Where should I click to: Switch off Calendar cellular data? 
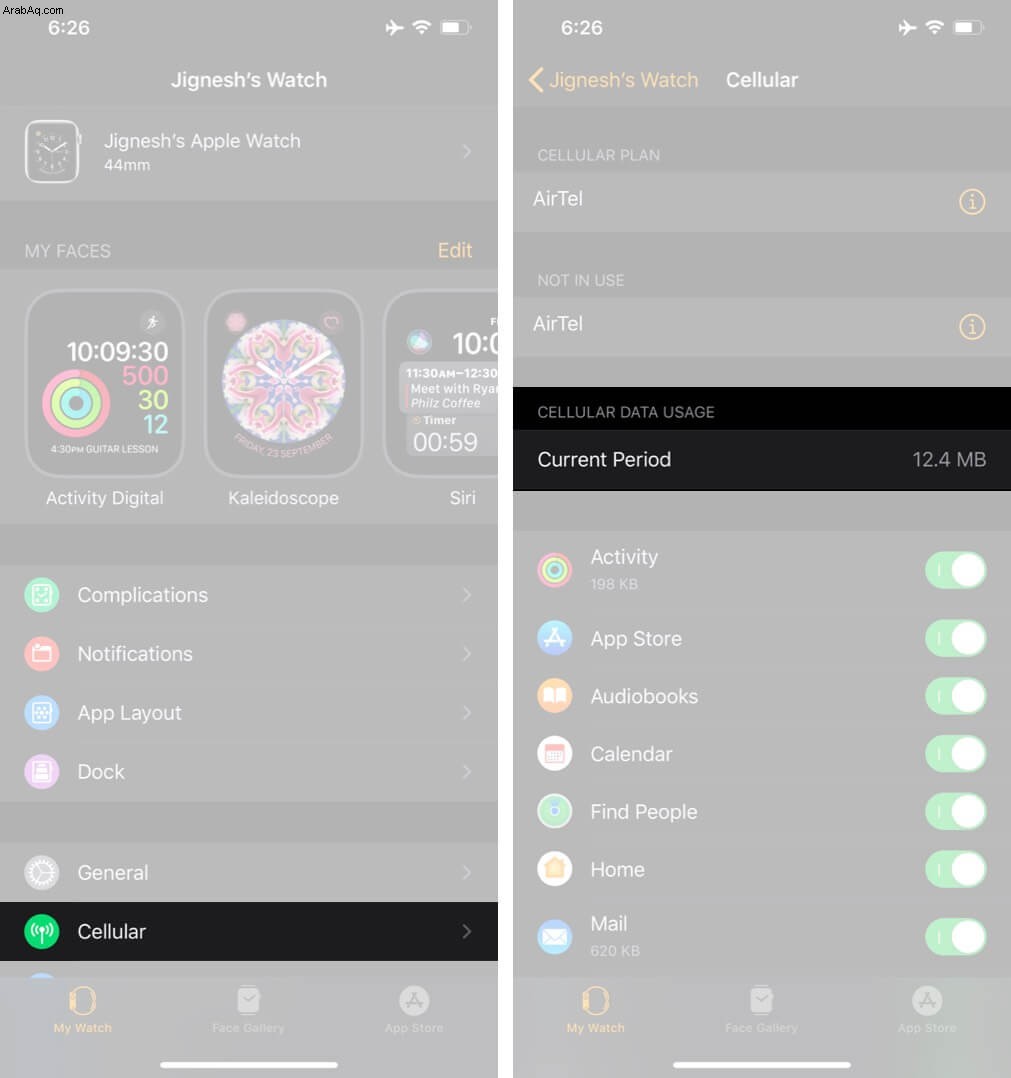(955, 754)
